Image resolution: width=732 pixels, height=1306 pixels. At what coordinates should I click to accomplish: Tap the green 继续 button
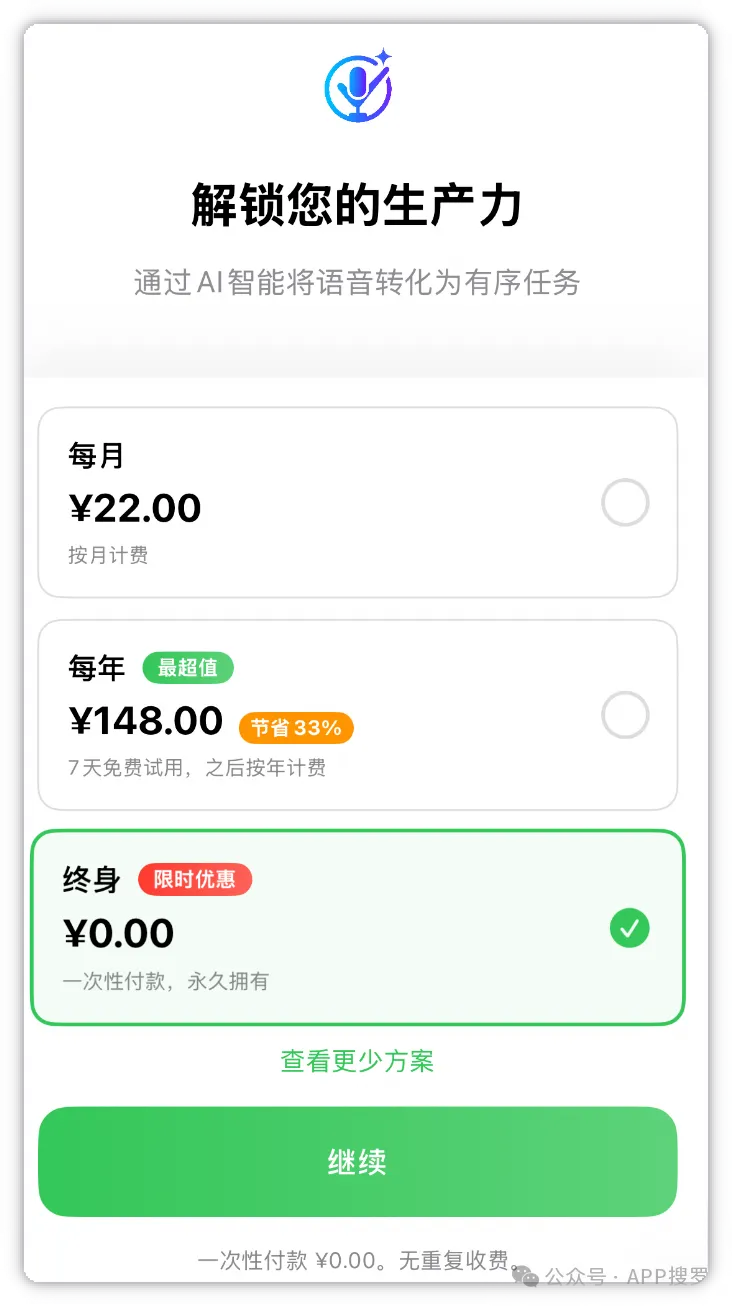pyautogui.click(x=357, y=1162)
